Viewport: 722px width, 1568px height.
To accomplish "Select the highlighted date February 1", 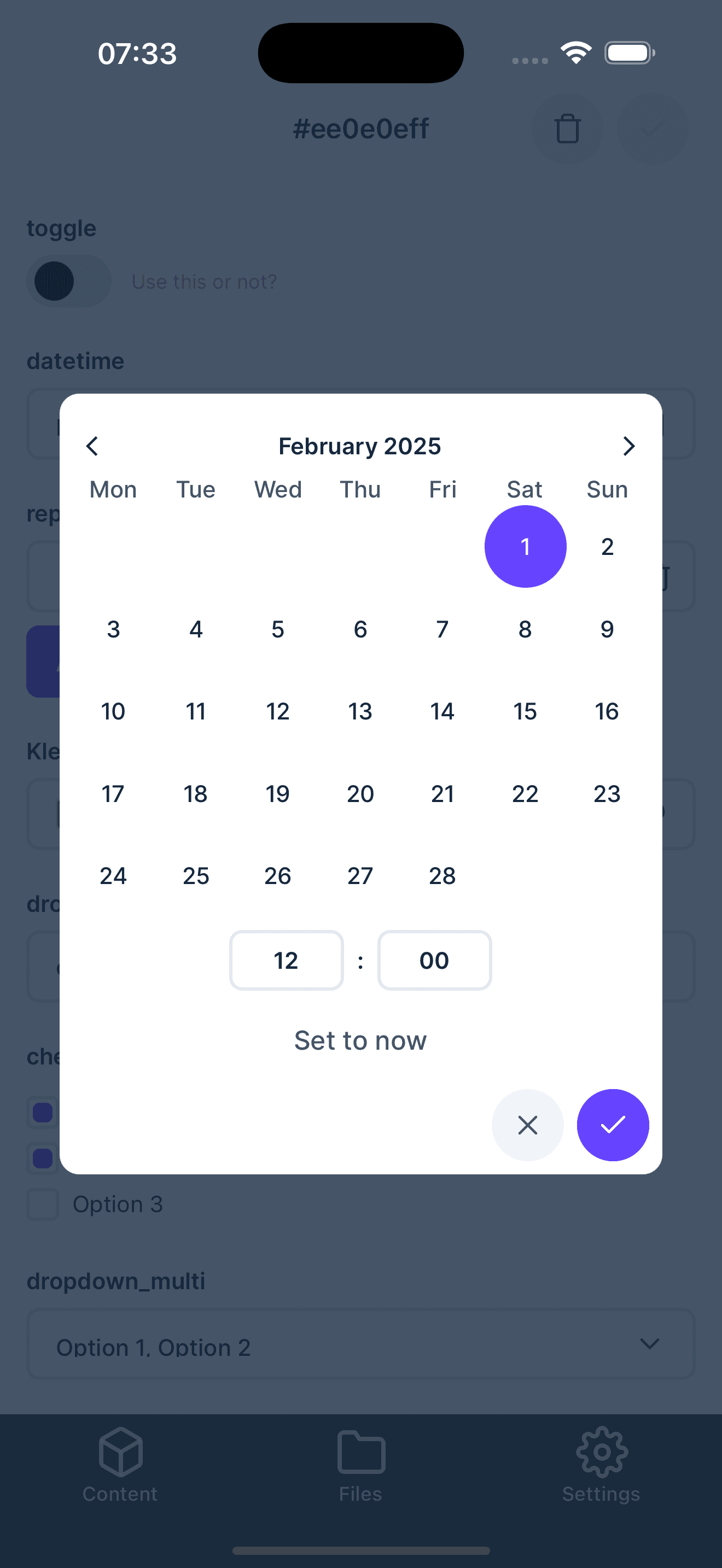I will [525, 547].
